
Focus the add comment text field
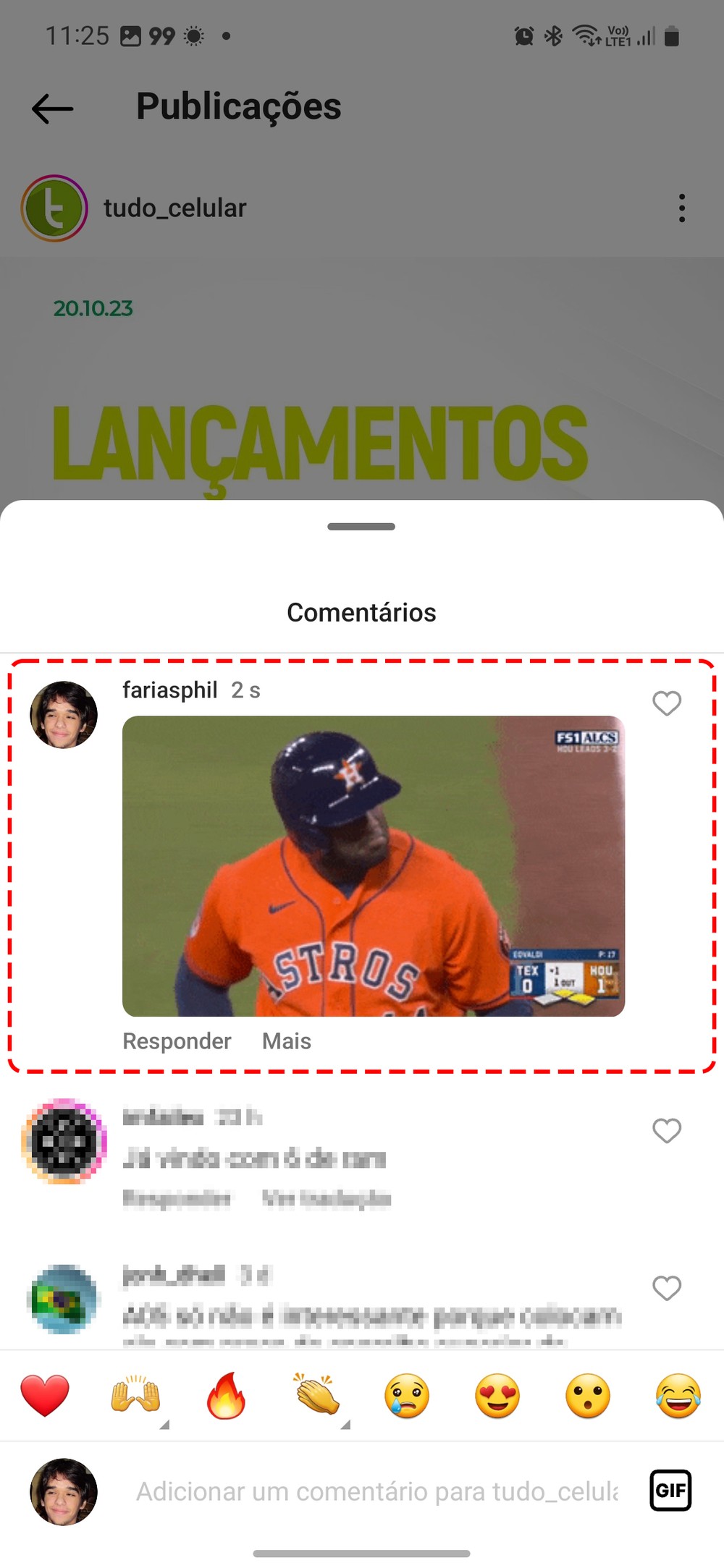click(x=376, y=1491)
